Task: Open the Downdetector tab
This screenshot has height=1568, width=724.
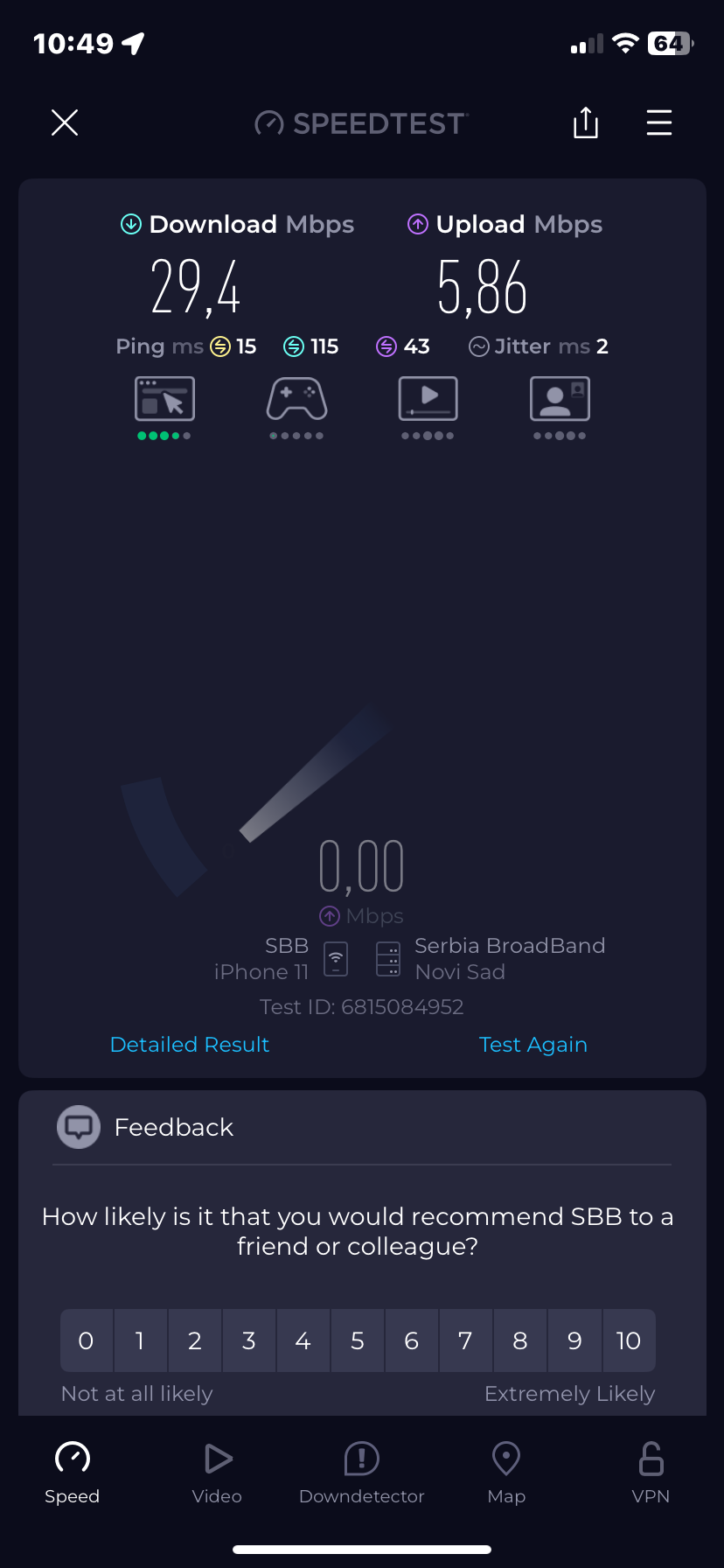Action: [x=361, y=1473]
